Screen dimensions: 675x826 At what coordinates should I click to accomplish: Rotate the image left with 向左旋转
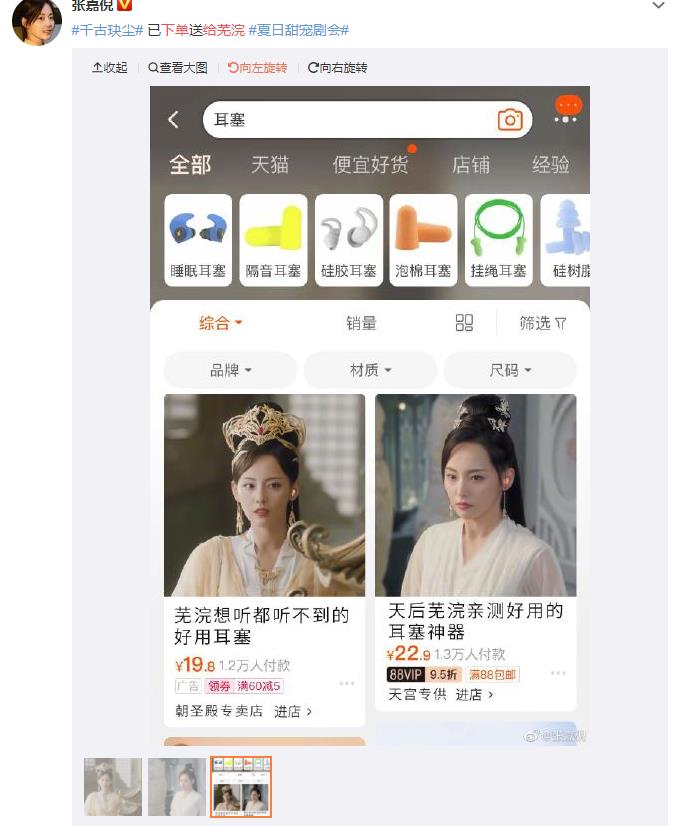[258, 68]
